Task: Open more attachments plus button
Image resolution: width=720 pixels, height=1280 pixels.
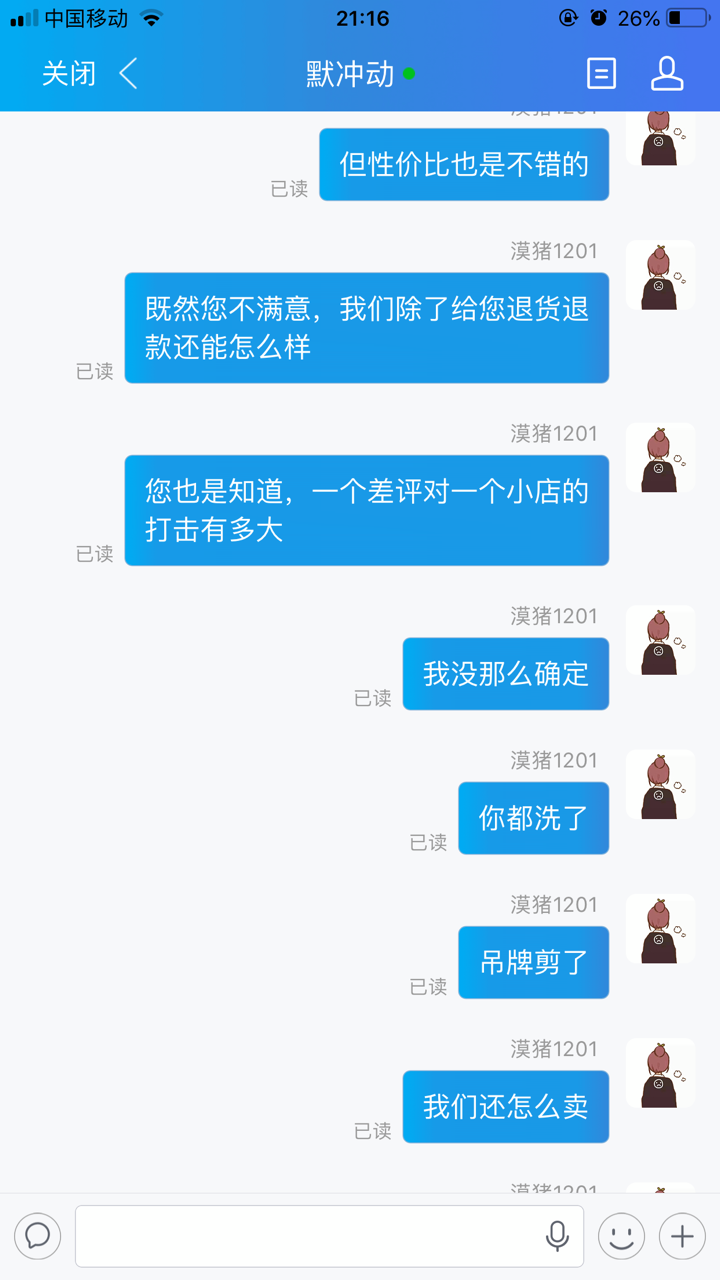Action: point(682,1236)
